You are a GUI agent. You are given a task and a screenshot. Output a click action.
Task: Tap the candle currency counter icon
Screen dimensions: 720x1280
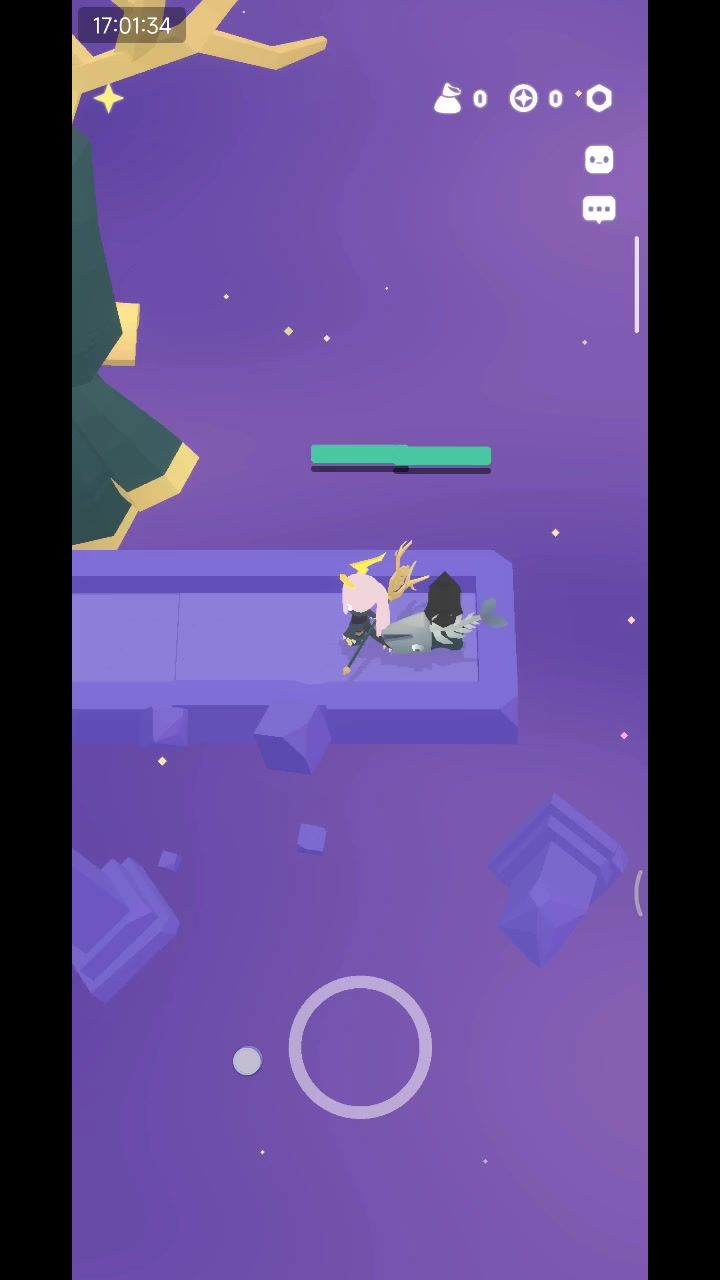448,98
